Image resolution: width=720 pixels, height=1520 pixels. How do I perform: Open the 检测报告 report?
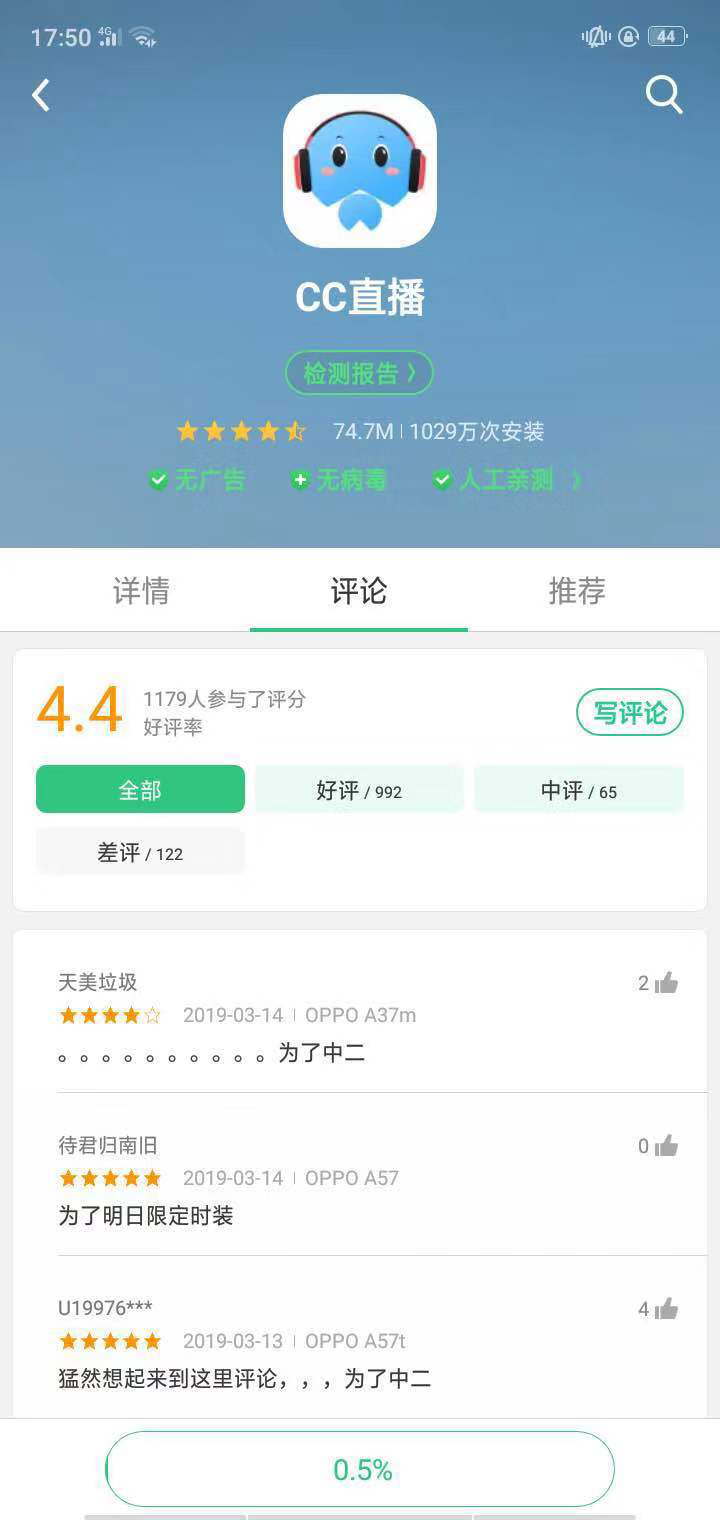point(358,372)
